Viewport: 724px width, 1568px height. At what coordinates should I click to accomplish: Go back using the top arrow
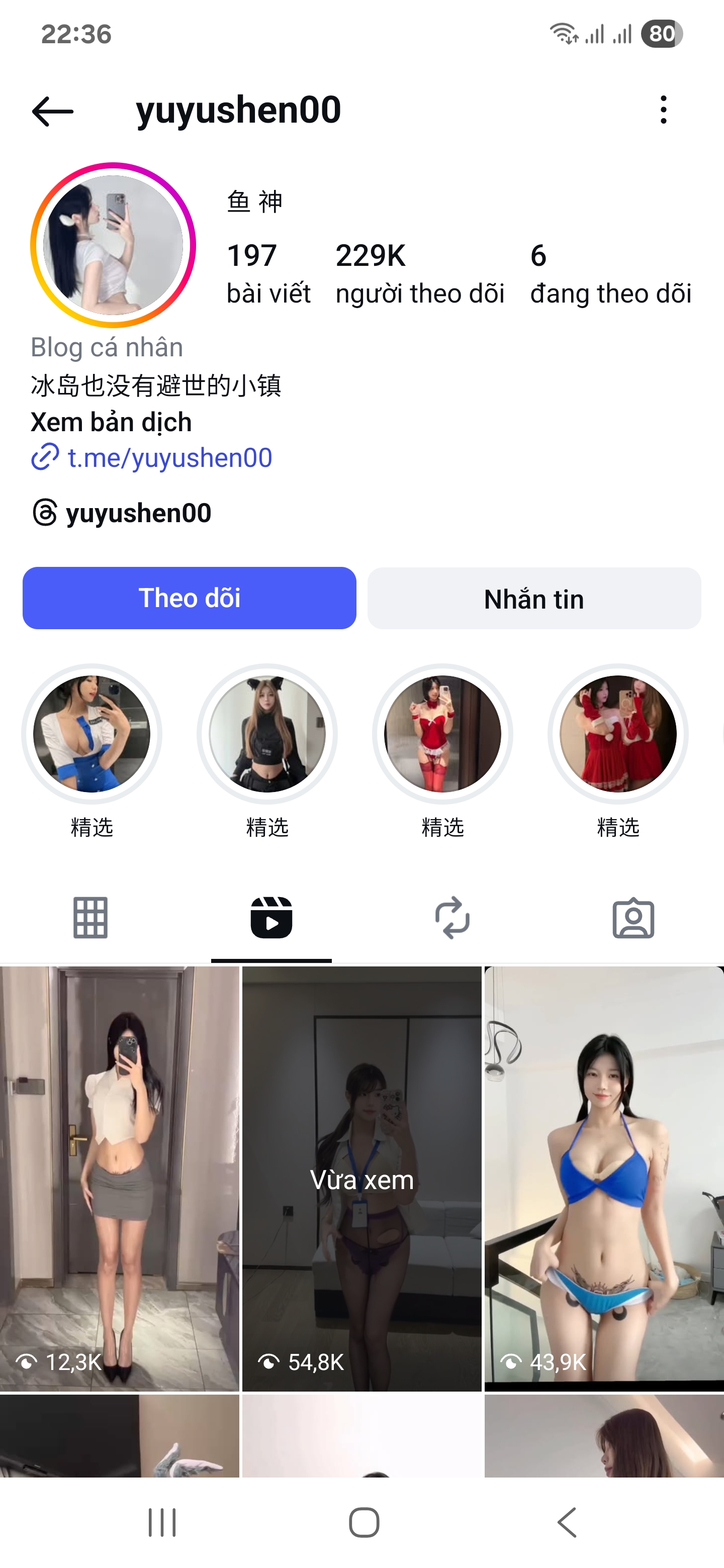[52, 112]
